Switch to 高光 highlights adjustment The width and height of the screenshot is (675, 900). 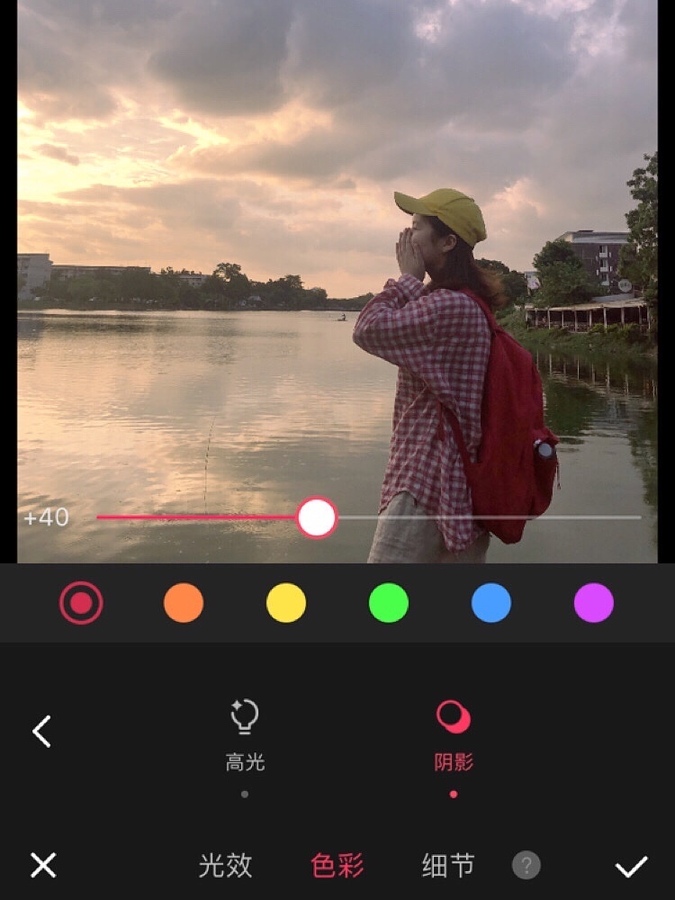pyautogui.click(x=245, y=735)
